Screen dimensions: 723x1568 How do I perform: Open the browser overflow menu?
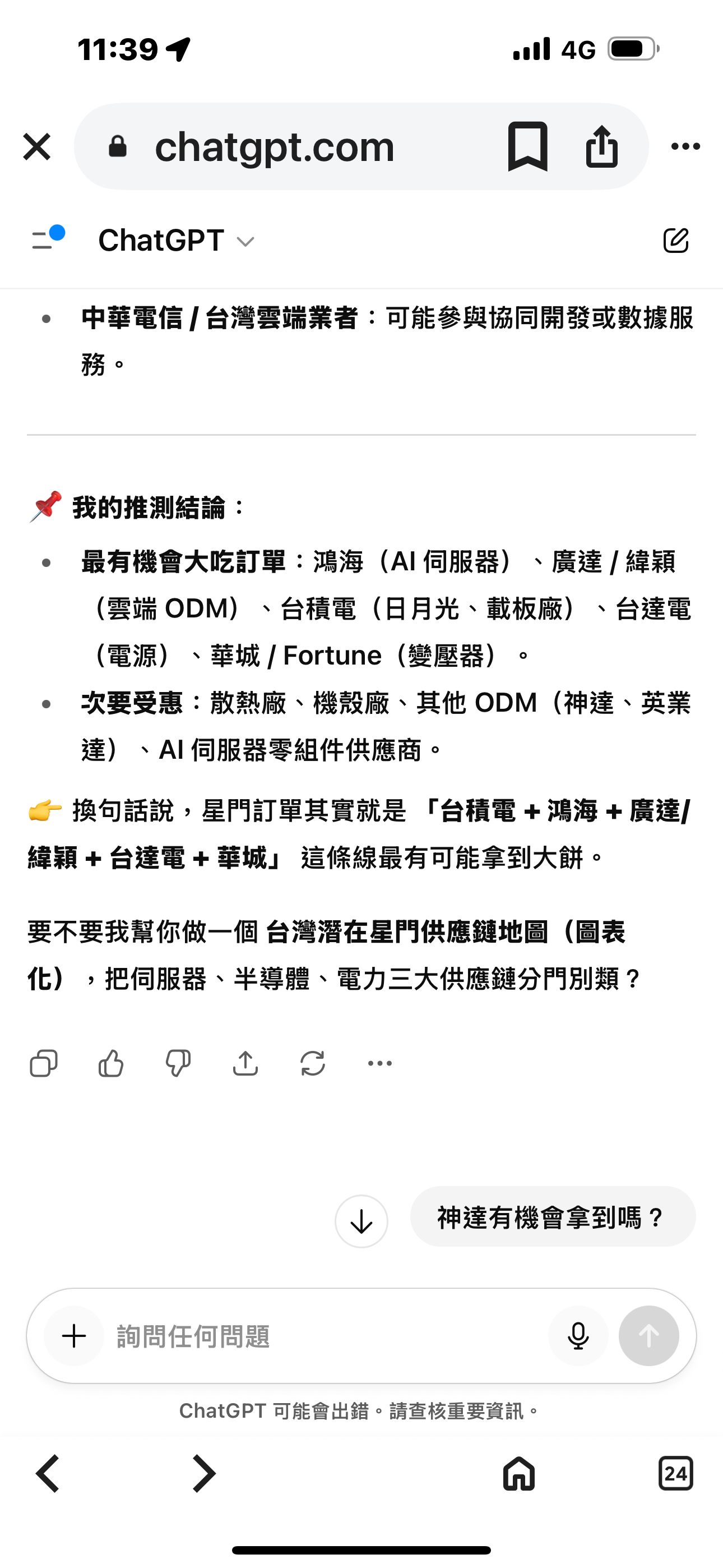pos(685,147)
